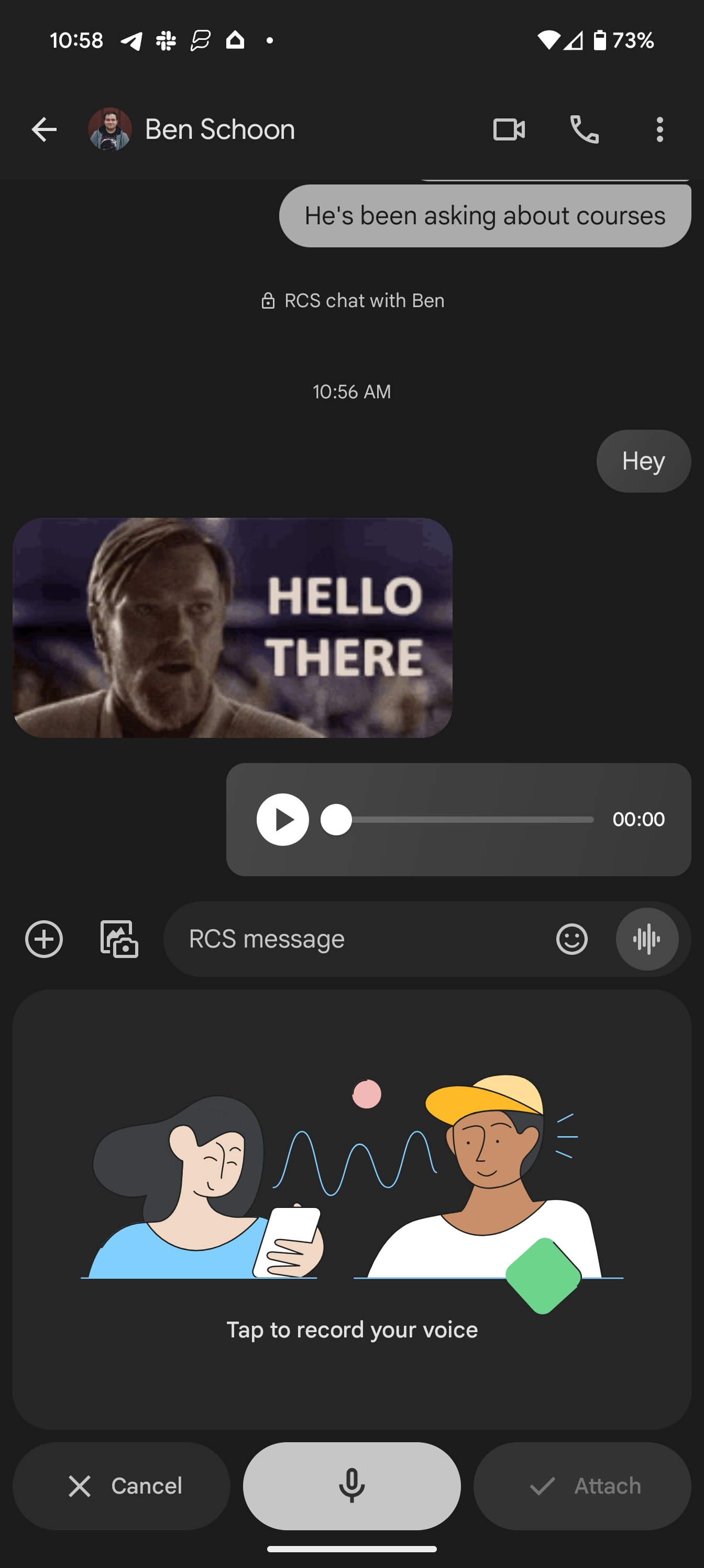This screenshot has width=704, height=1568.
Task: Start recording with the microphone button
Action: (x=351, y=1486)
